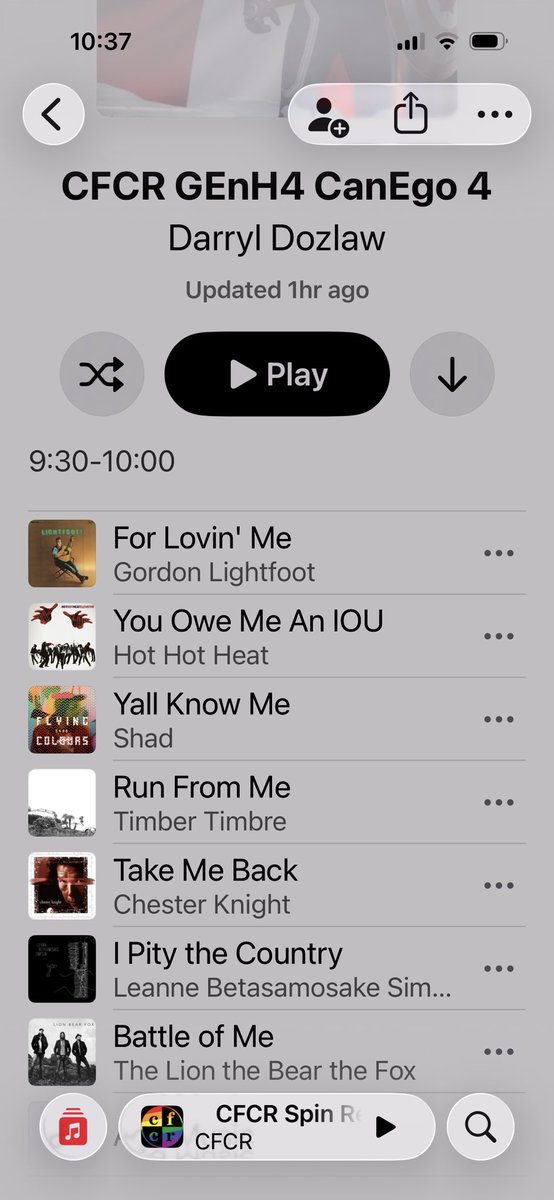
Task: Download the playlist
Action: [x=452, y=374]
